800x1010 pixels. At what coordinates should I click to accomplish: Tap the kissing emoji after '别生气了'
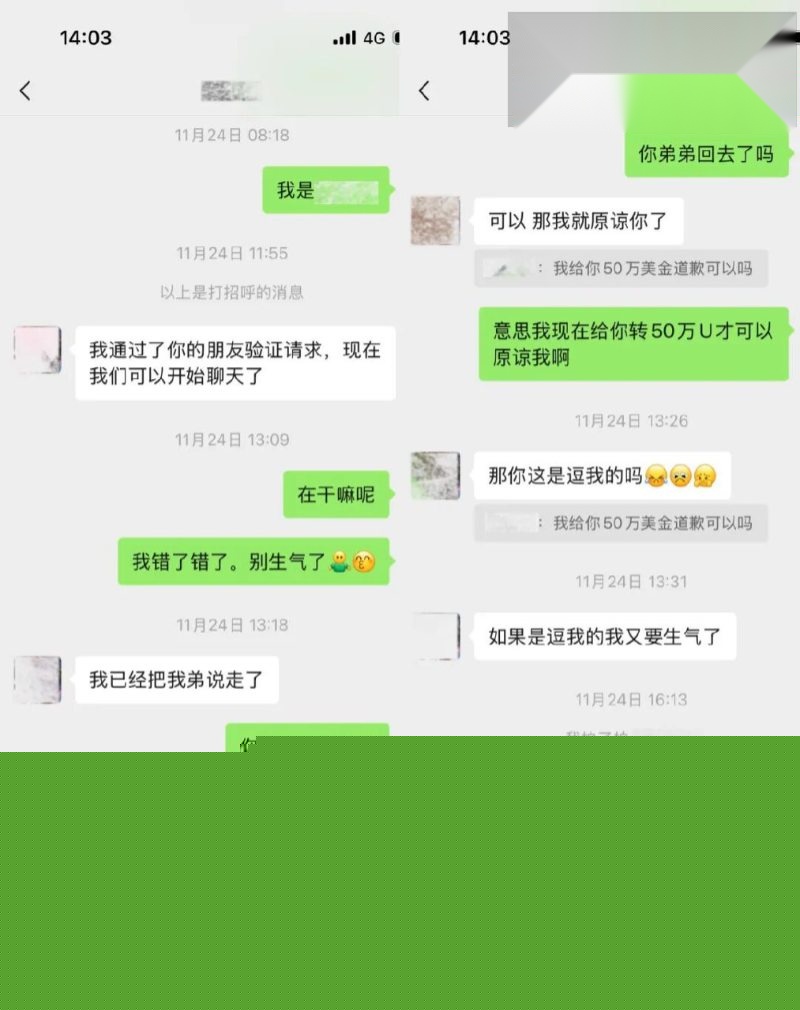tap(364, 560)
